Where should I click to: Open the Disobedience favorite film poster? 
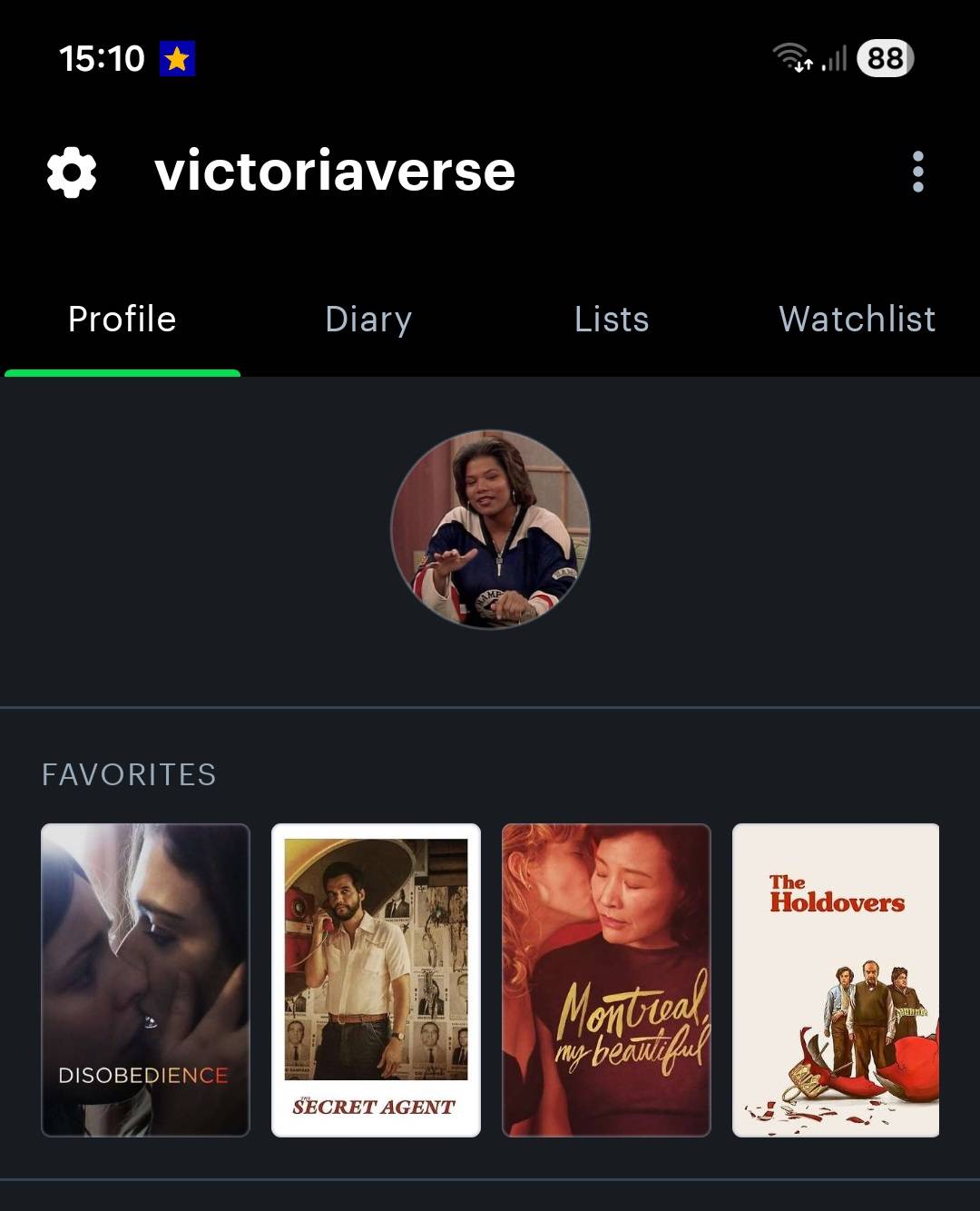pos(145,980)
